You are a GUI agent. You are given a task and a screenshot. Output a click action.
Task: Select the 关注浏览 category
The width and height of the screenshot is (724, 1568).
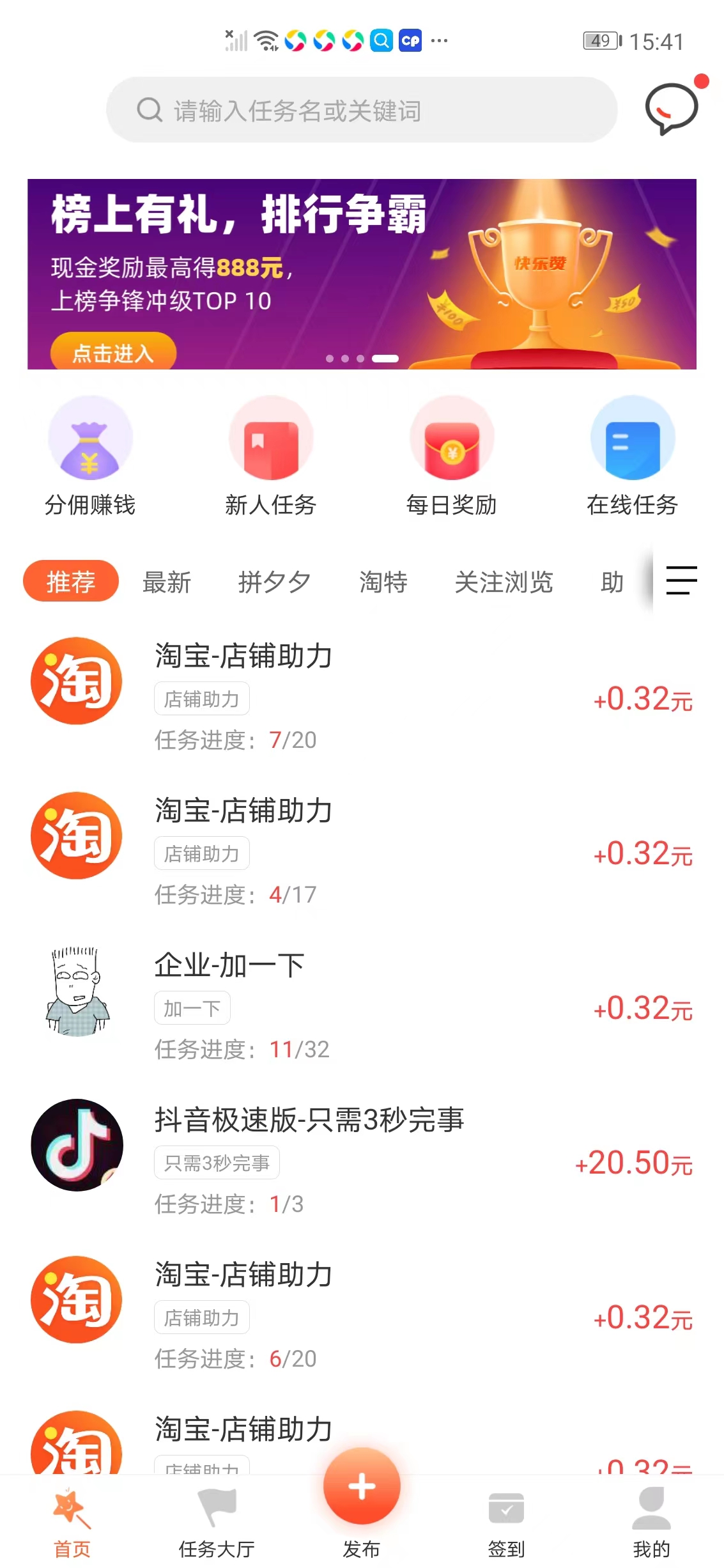[x=505, y=582]
